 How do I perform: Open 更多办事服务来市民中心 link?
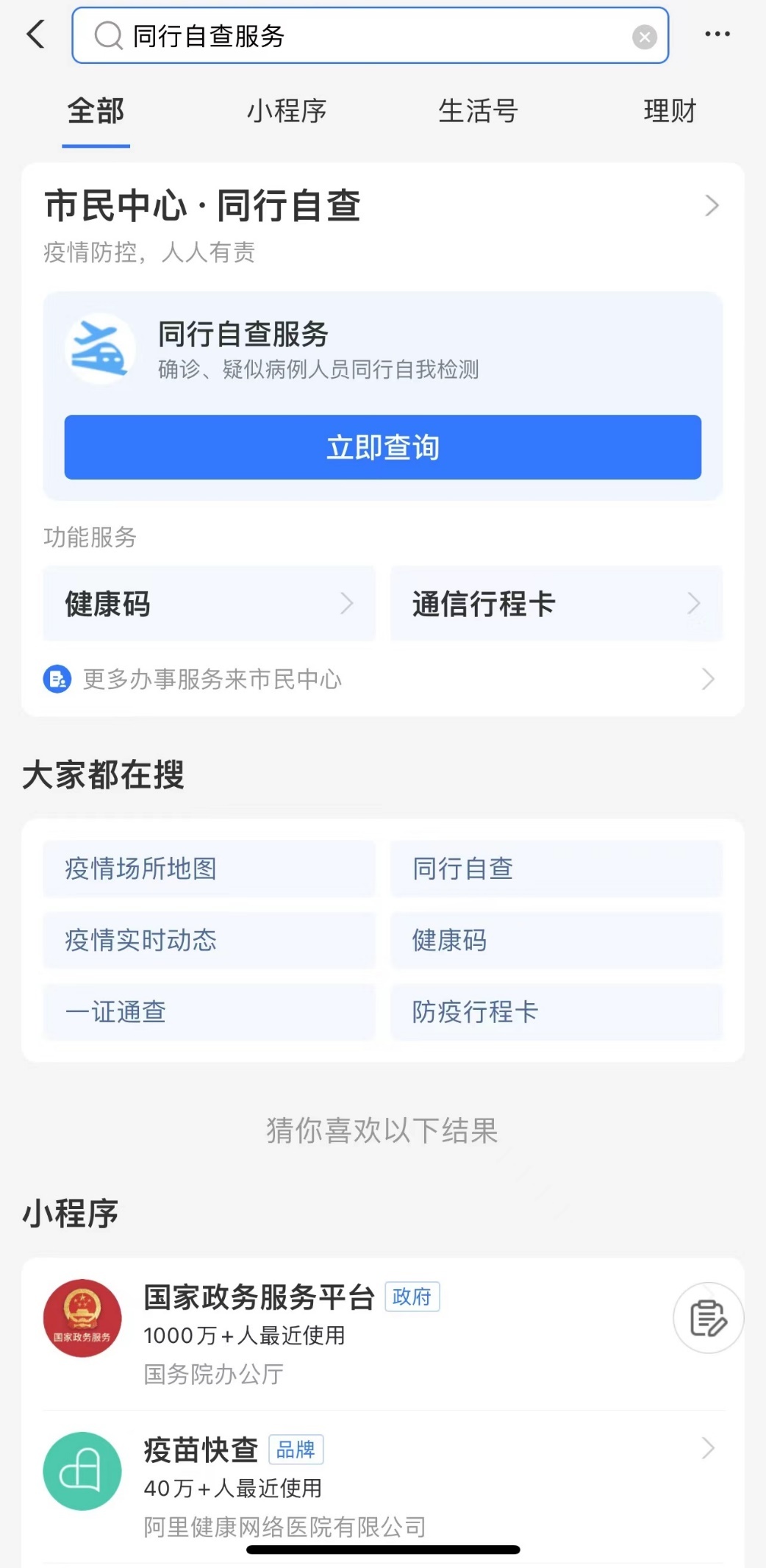point(382,679)
